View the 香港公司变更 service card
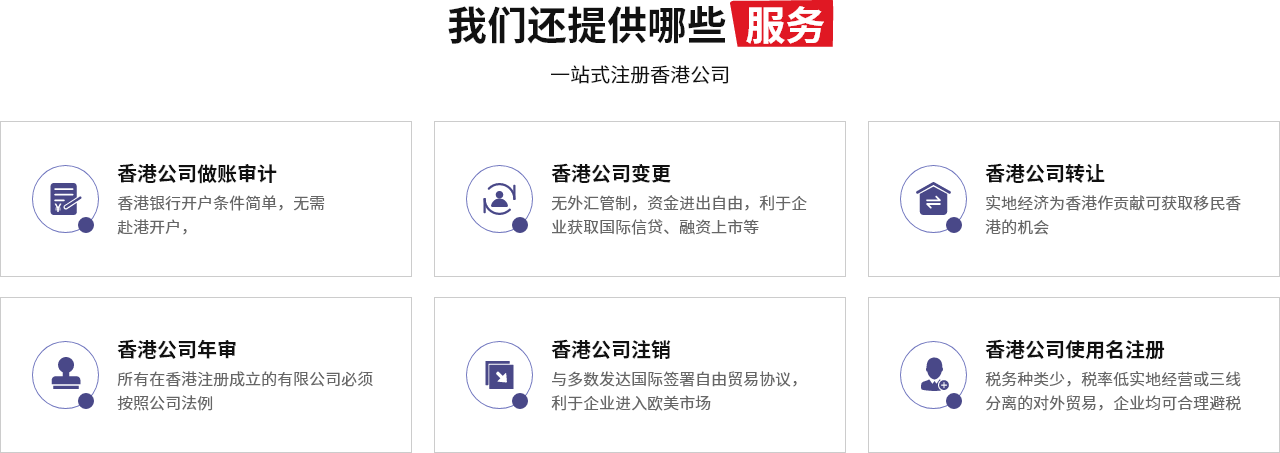 [x=640, y=199]
